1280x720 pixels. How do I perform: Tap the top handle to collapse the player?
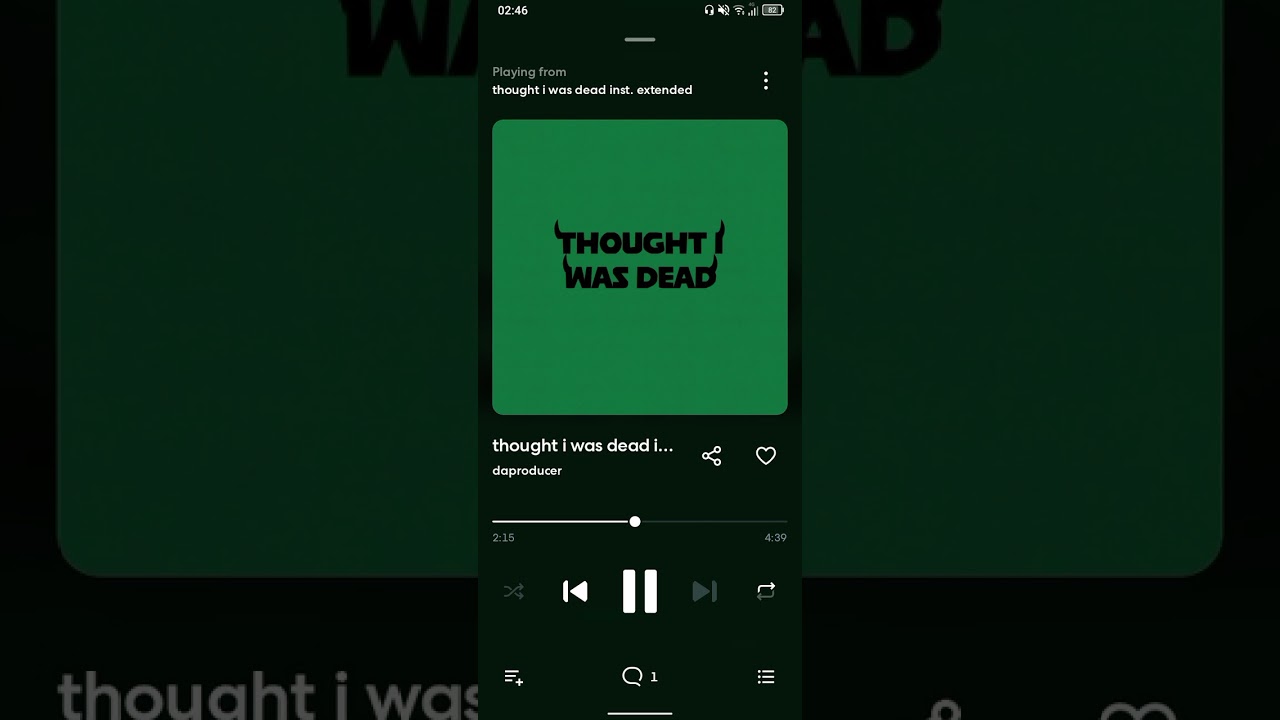point(640,40)
